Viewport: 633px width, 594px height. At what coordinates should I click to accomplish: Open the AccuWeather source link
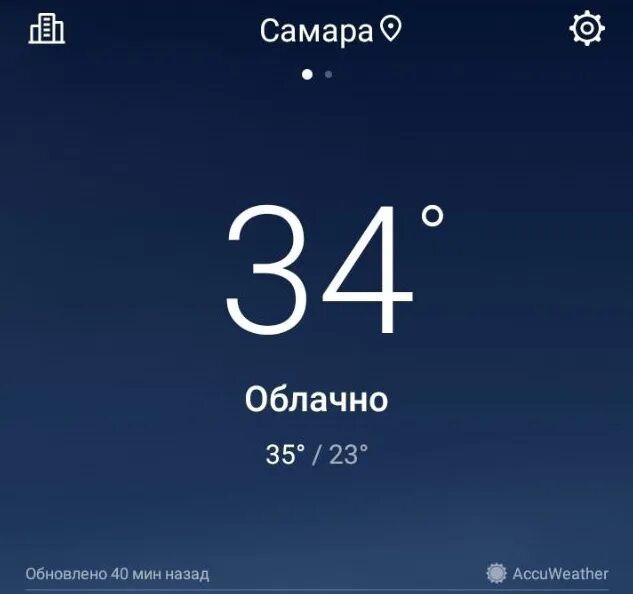click(x=548, y=573)
